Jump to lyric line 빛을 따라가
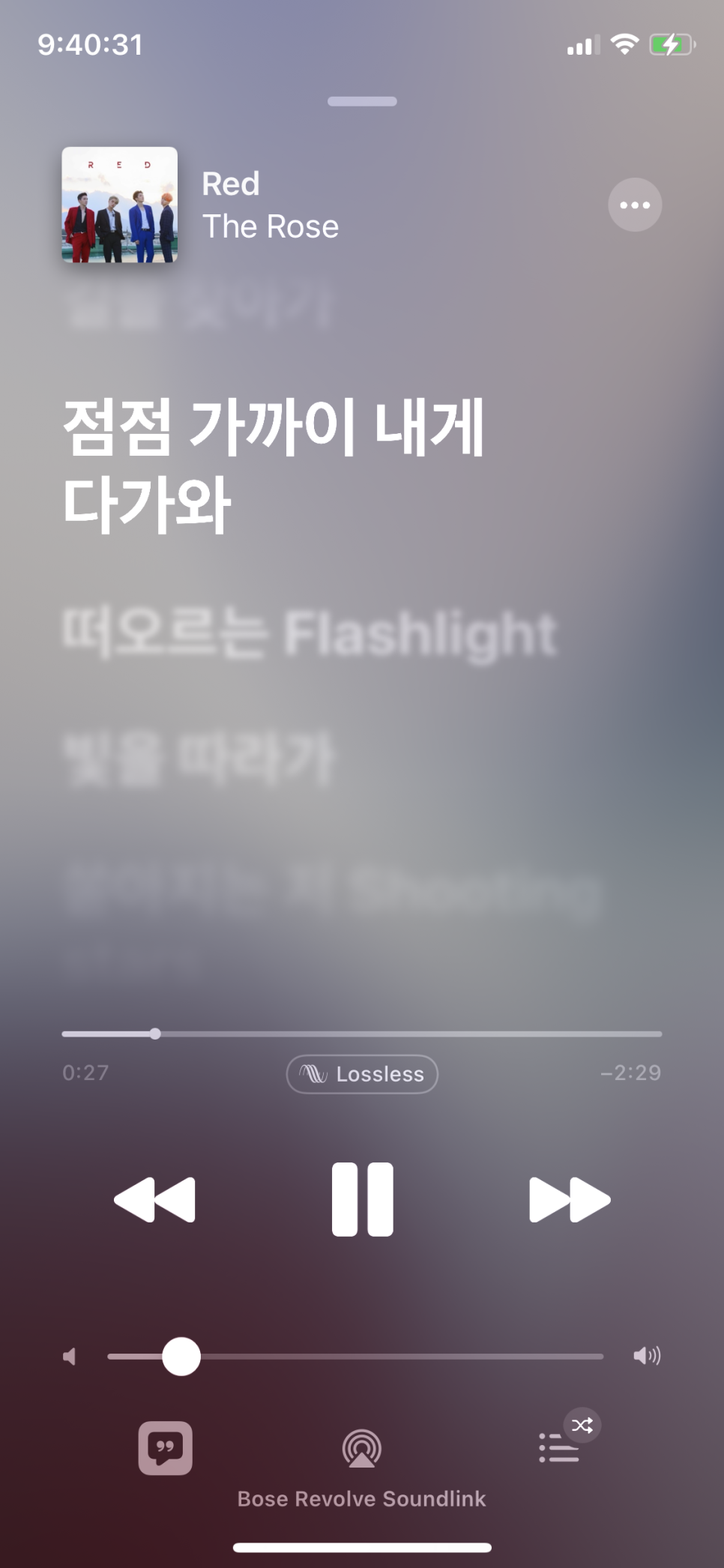This screenshot has width=724, height=1568. (x=199, y=759)
